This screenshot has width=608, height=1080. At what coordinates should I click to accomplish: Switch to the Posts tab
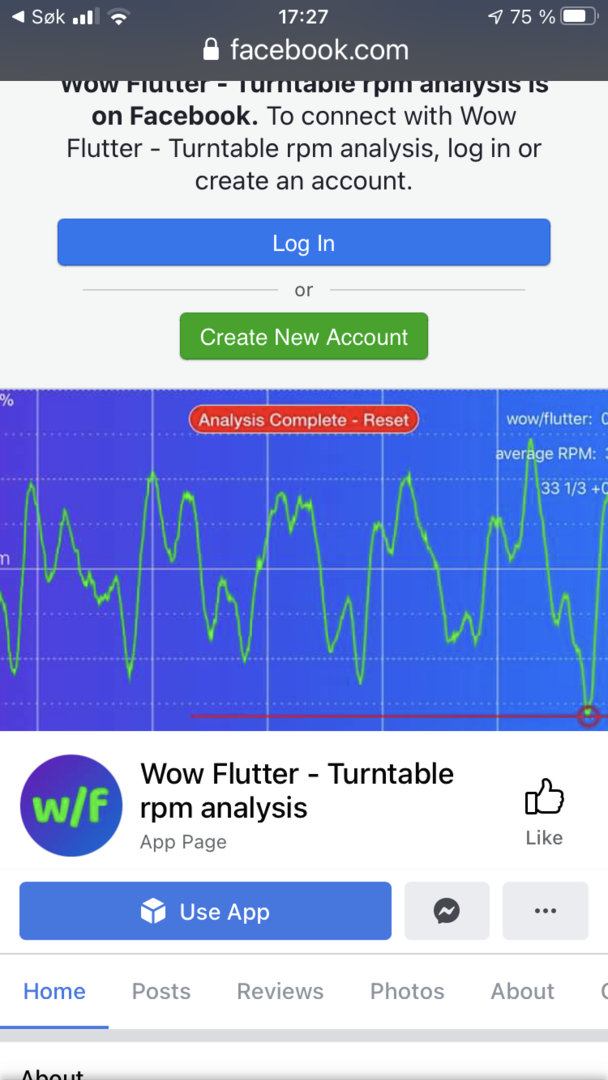(x=161, y=991)
